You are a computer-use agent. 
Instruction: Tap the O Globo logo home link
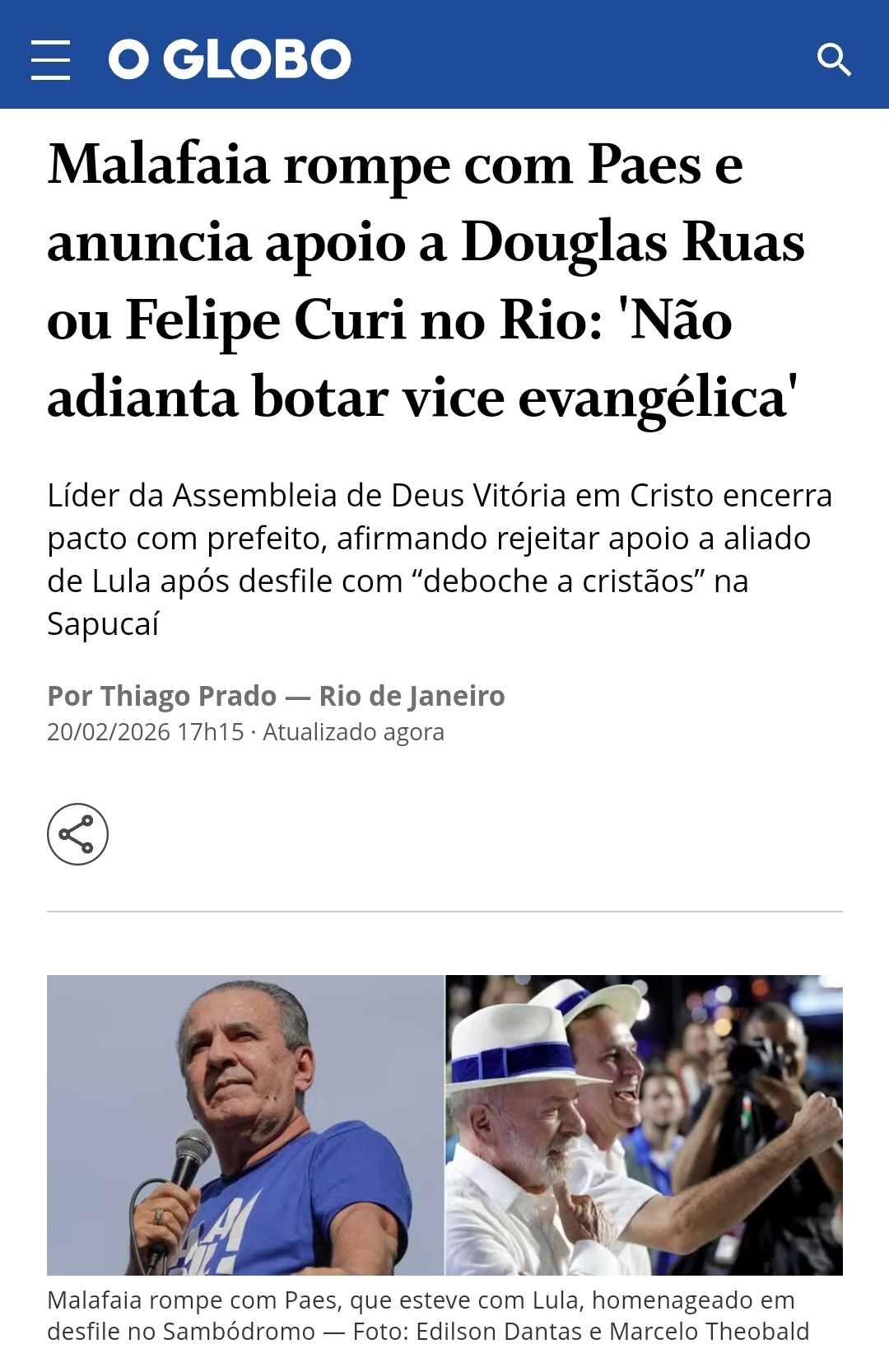click(x=230, y=60)
